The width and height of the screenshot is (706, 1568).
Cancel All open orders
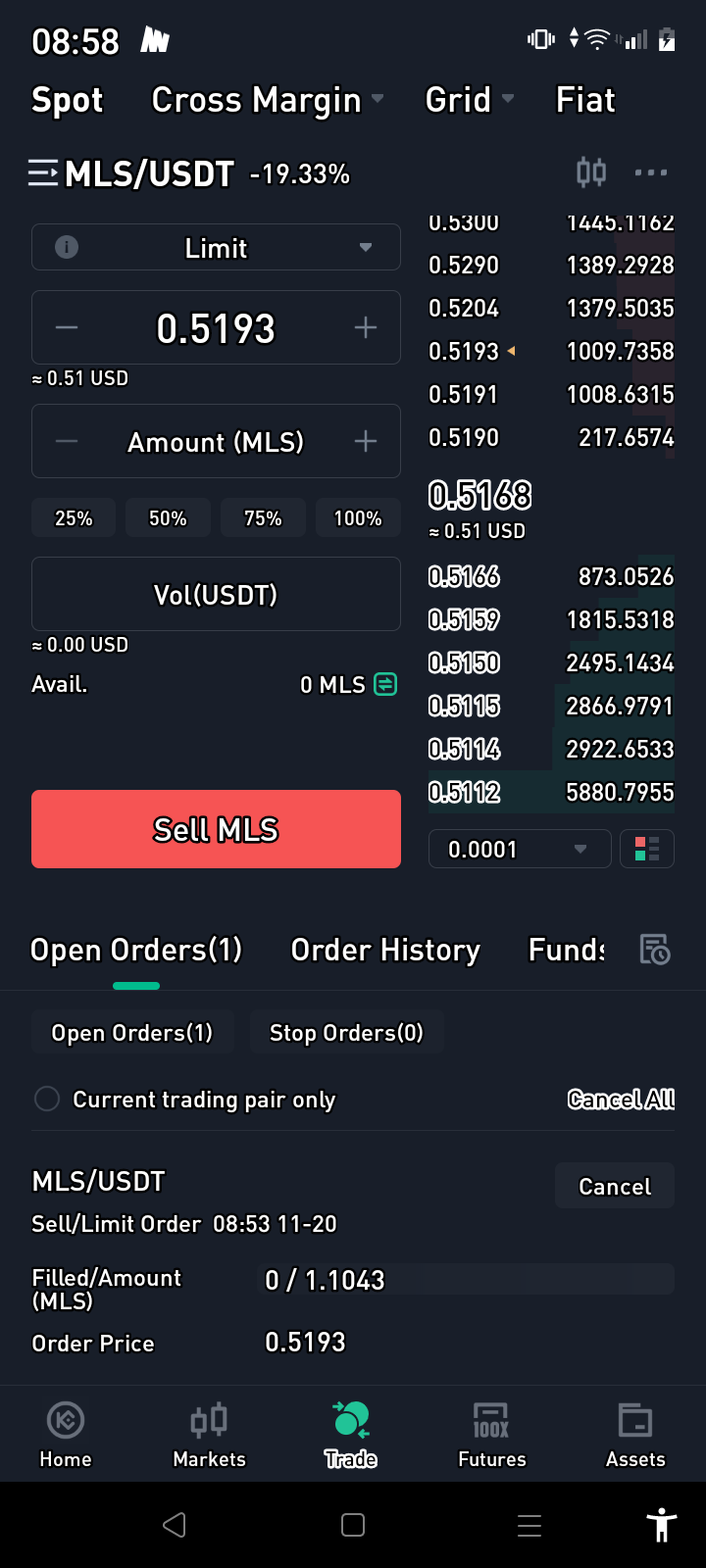(x=621, y=1100)
